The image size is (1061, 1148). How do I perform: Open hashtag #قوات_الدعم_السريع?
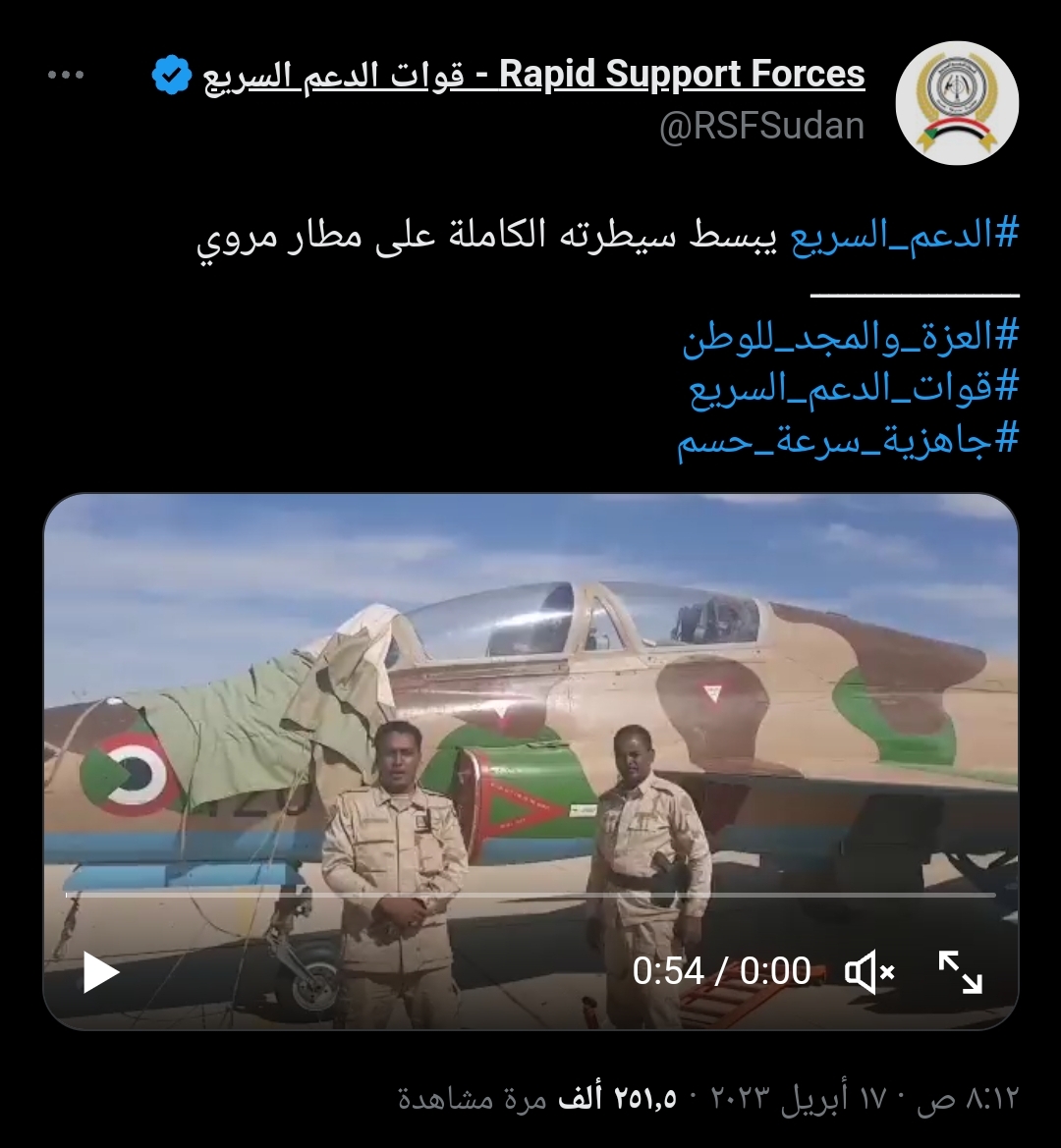click(854, 389)
